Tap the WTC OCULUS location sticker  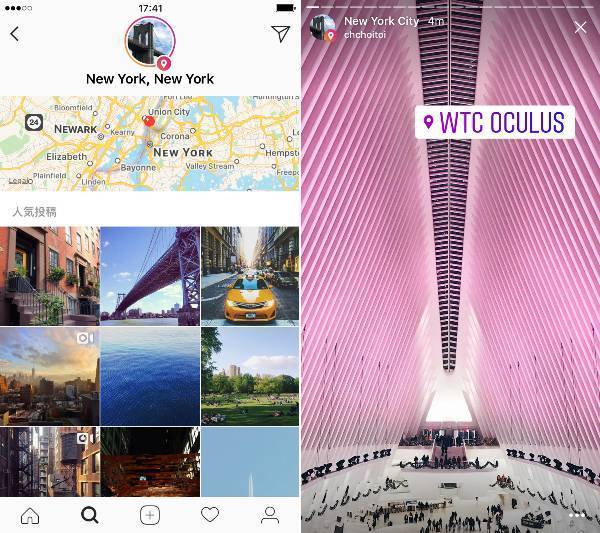click(x=494, y=123)
